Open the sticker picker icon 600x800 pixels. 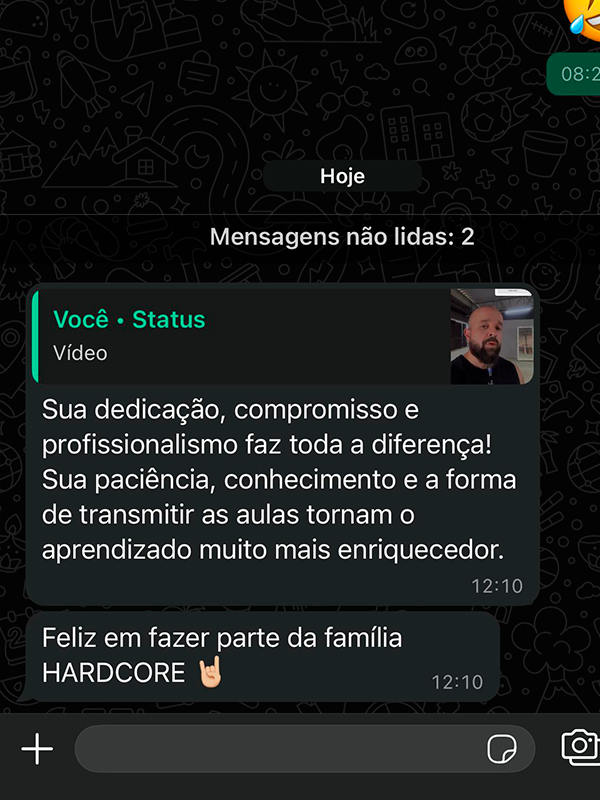(x=499, y=748)
